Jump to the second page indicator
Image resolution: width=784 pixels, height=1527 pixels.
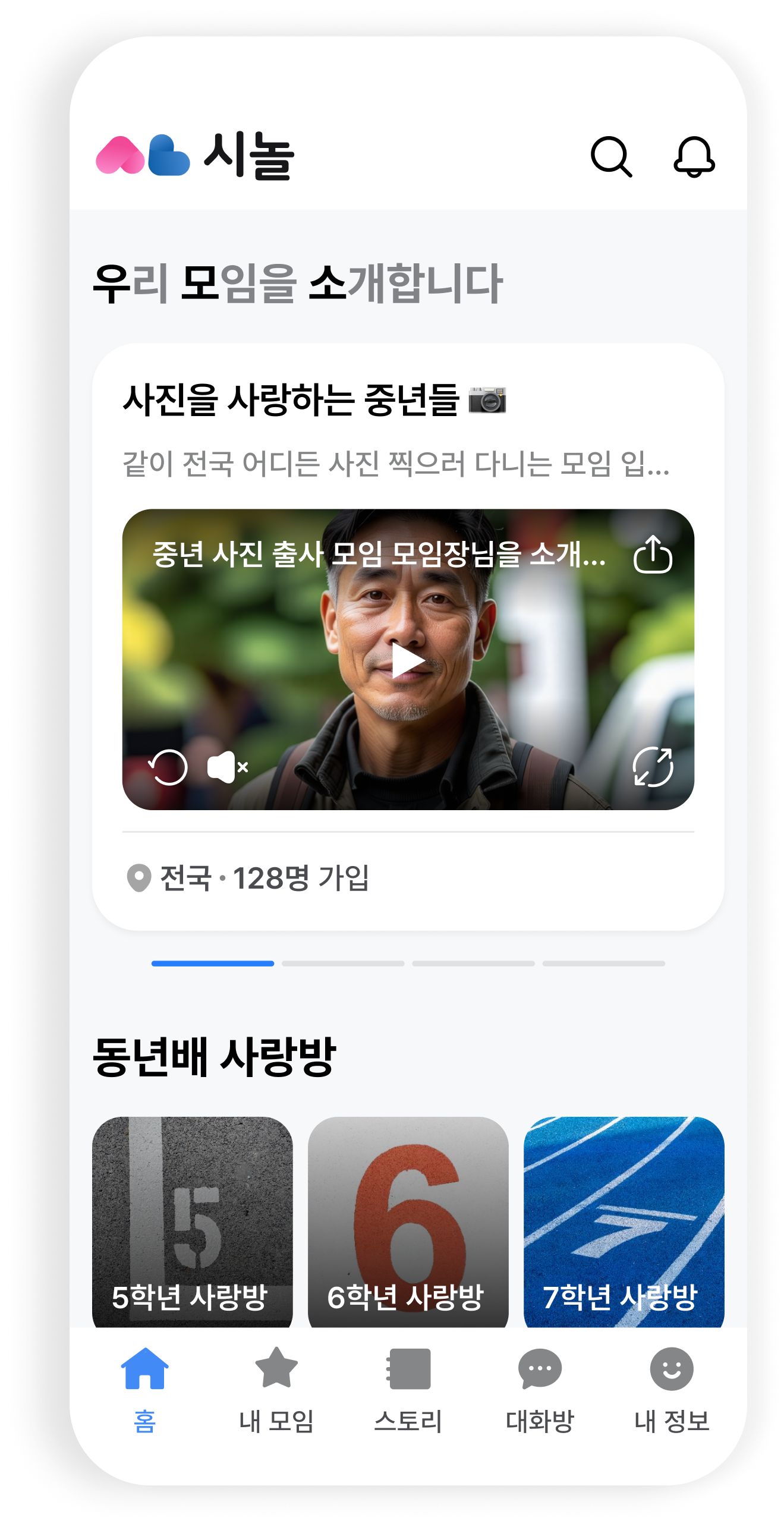343,964
